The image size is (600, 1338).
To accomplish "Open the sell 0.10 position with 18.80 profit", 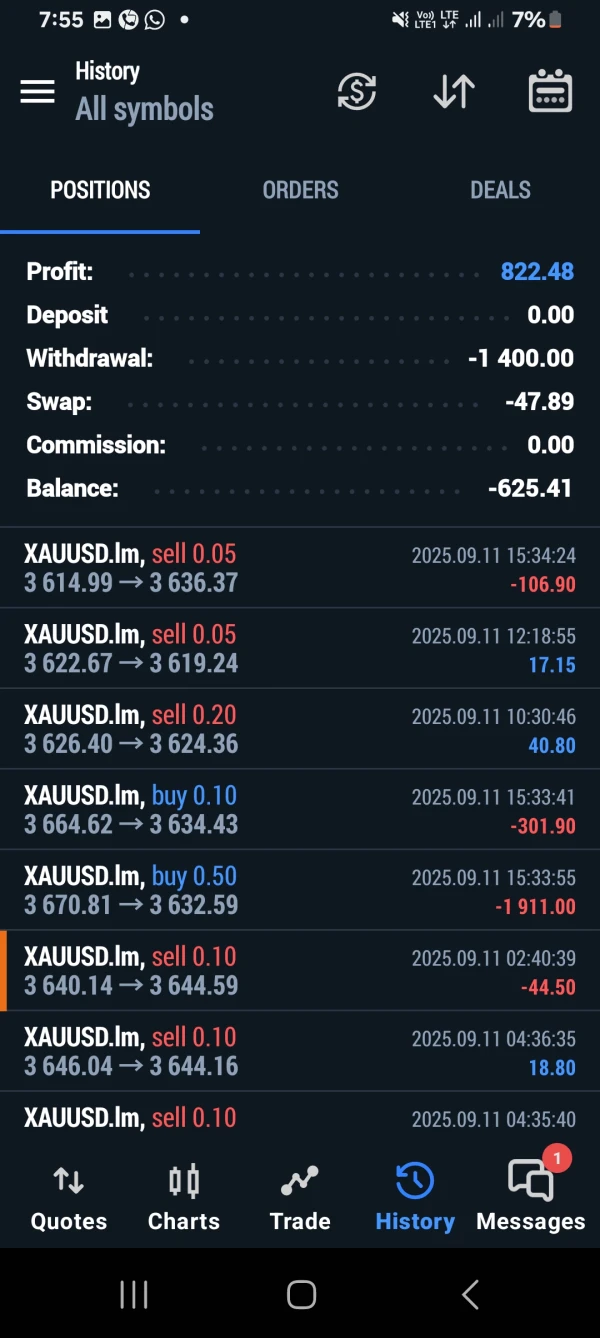I will tap(300, 1051).
